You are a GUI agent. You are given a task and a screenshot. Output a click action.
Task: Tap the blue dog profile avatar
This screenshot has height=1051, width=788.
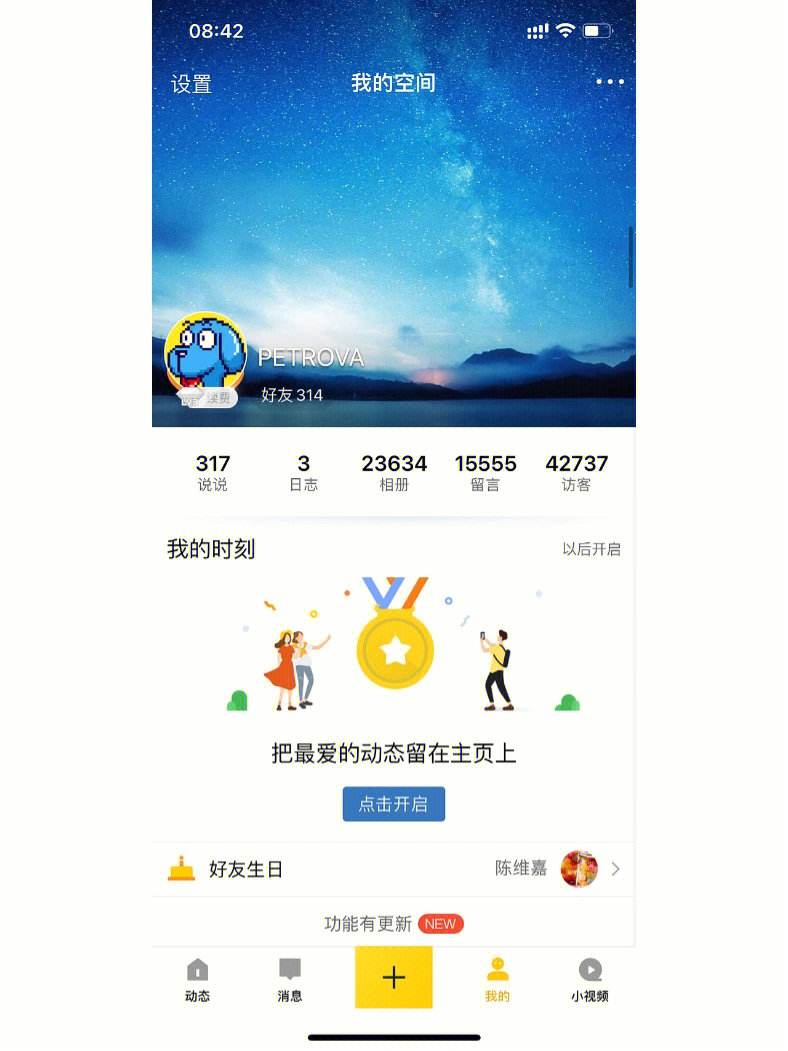(x=205, y=354)
